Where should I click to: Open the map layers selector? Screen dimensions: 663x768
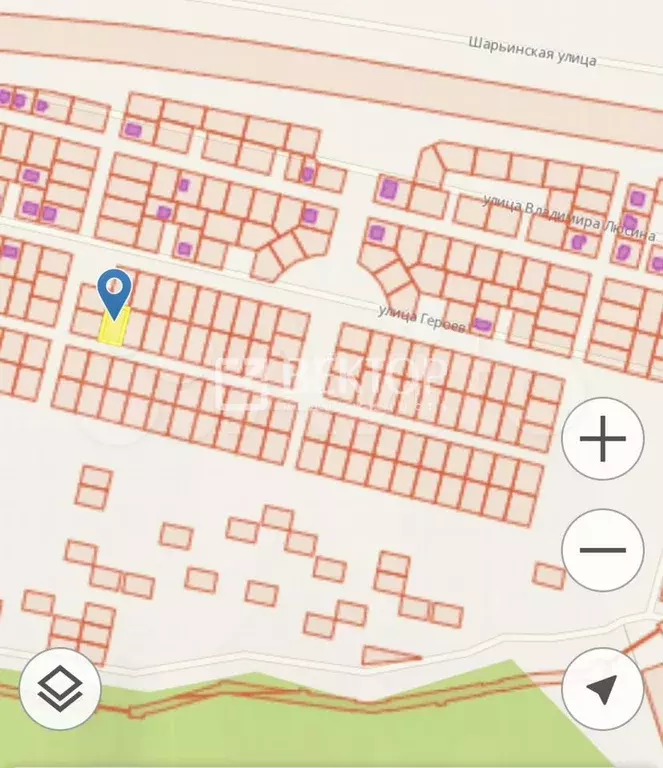pyautogui.click(x=60, y=688)
